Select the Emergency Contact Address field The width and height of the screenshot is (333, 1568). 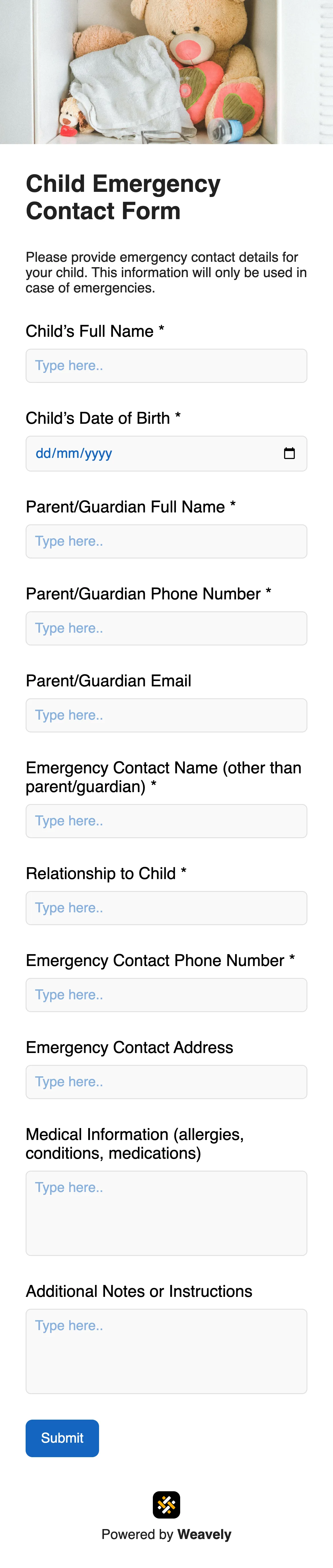click(166, 1082)
